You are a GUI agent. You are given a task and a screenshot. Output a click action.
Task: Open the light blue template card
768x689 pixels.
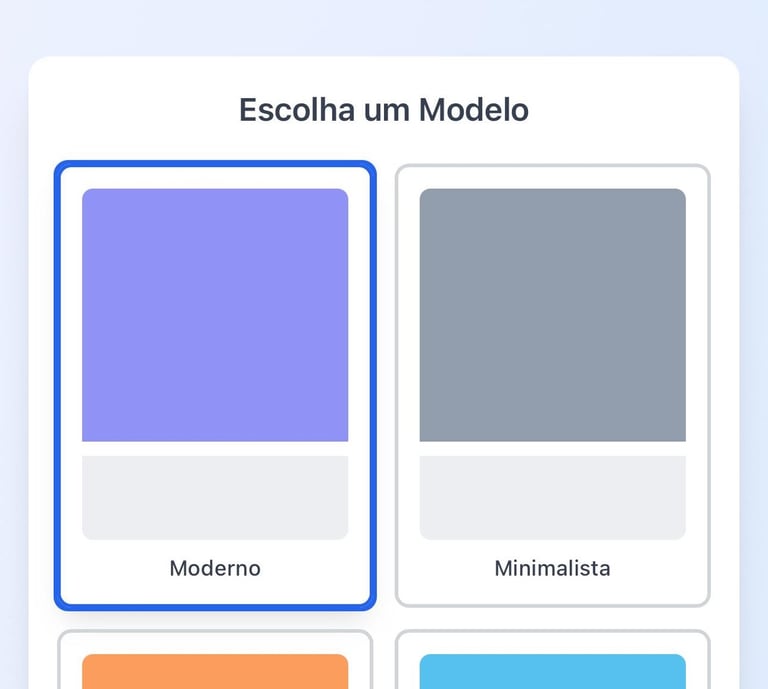tap(552, 665)
